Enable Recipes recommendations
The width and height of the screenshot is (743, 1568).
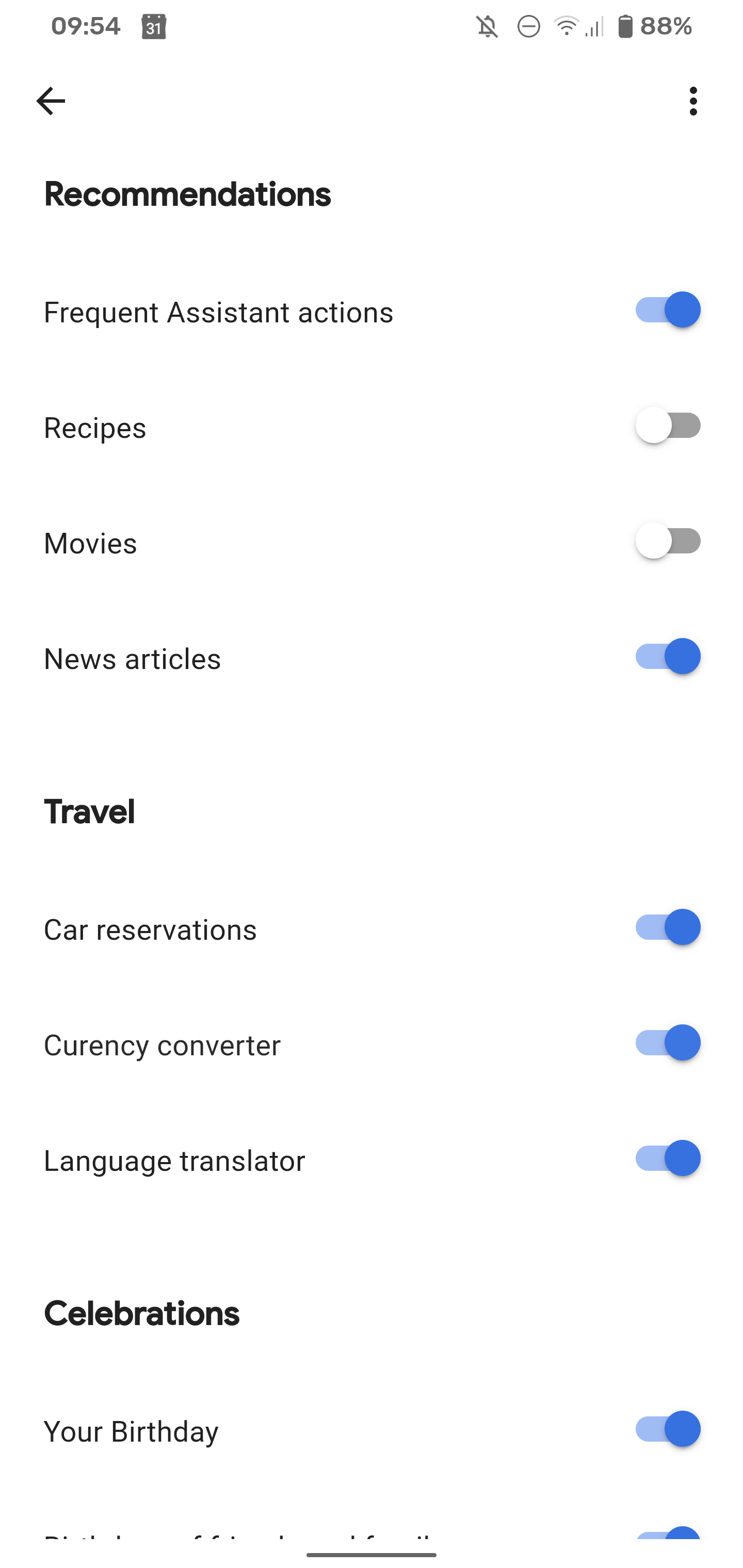(668, 426)
